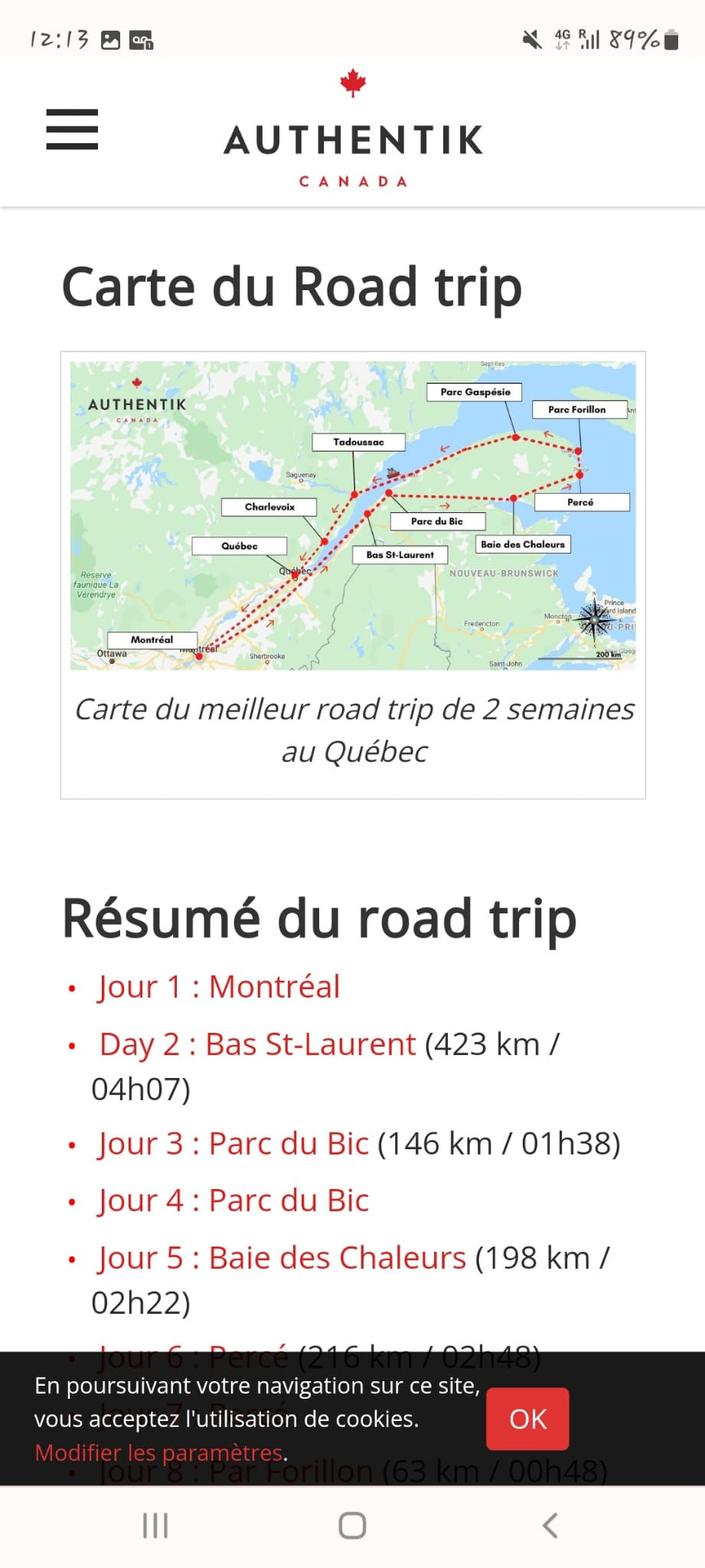Viewport: 705px width, 1568px height.
Task: Open the Day 2 : Bas St-Laurent link
Action: pos(257,1044)
